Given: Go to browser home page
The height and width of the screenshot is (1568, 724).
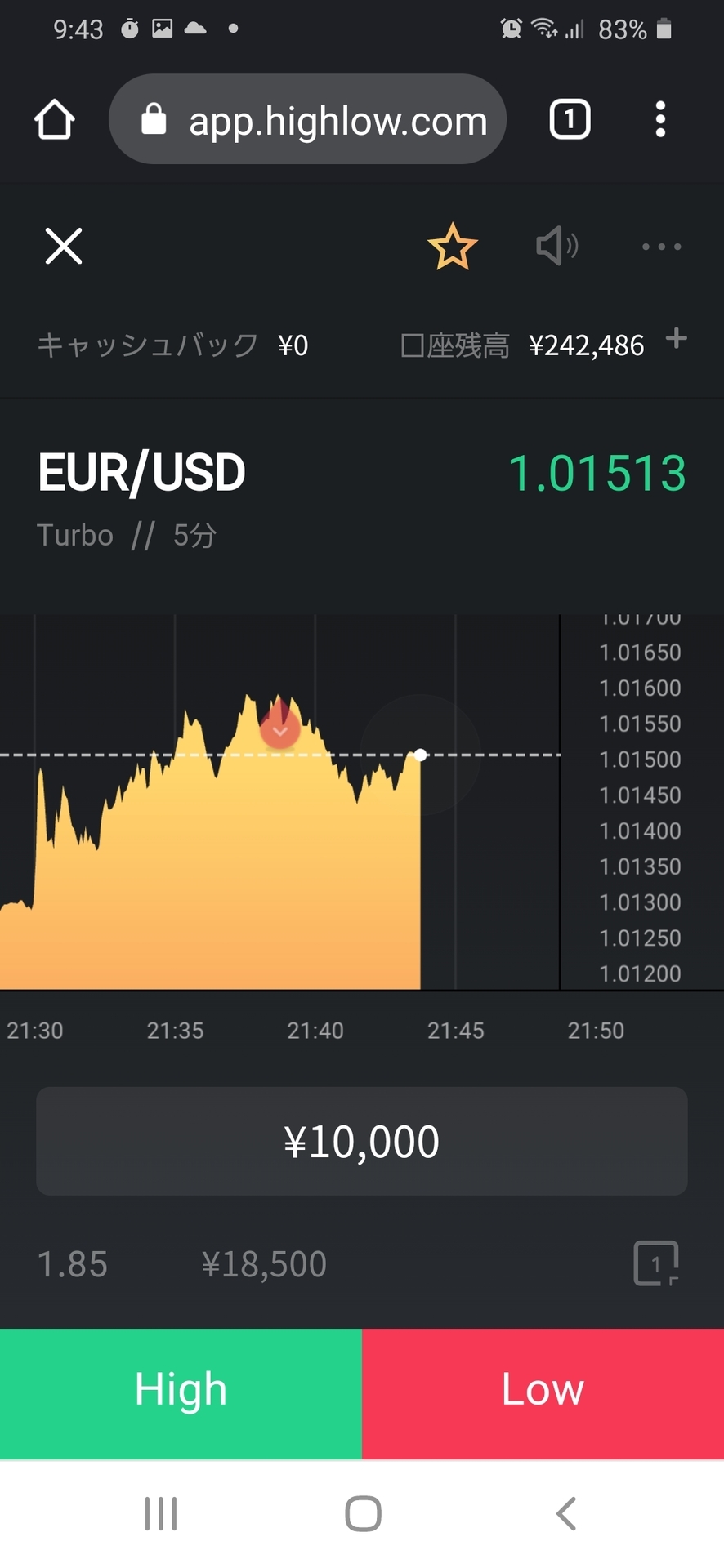Looking at the screenshot, I should click(55, 119).
